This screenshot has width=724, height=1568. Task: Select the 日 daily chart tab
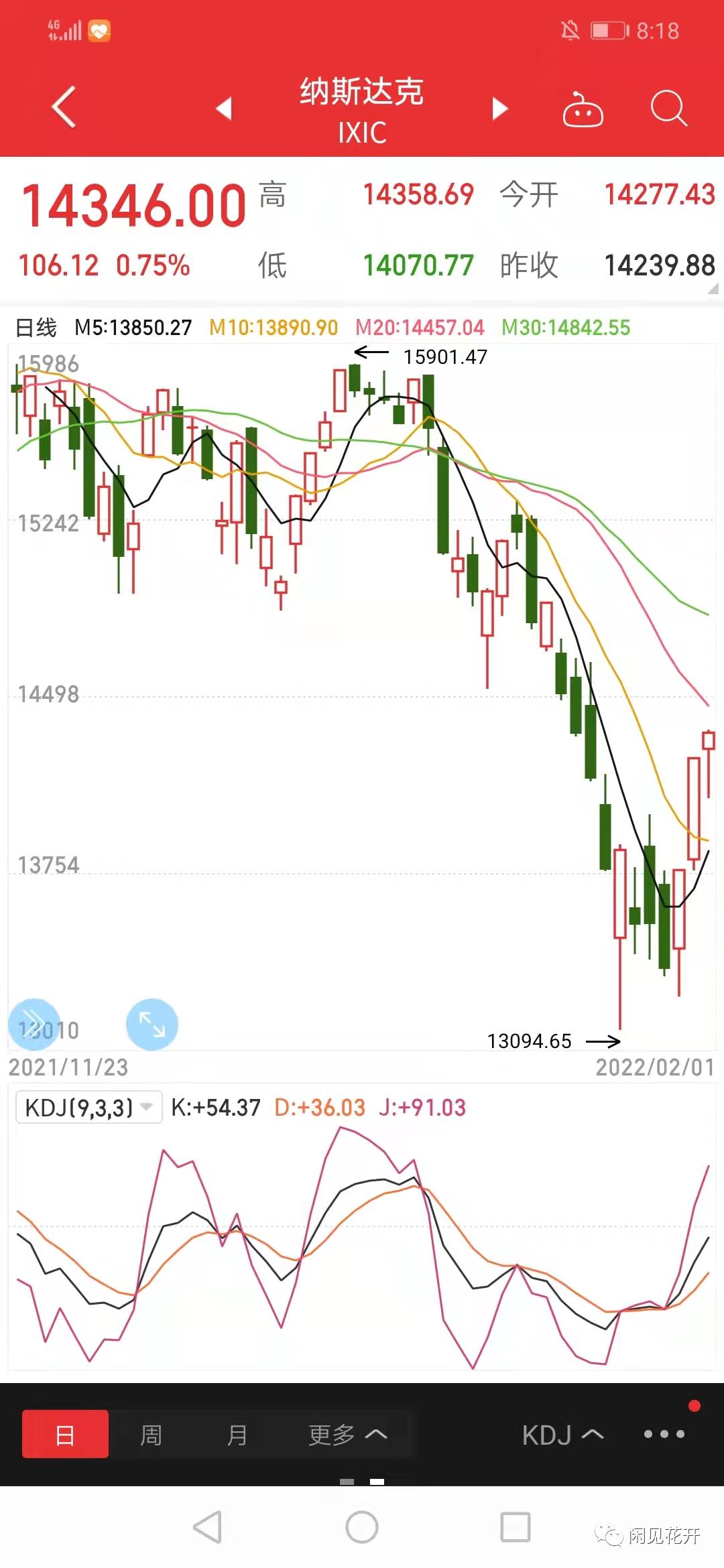65,1434
